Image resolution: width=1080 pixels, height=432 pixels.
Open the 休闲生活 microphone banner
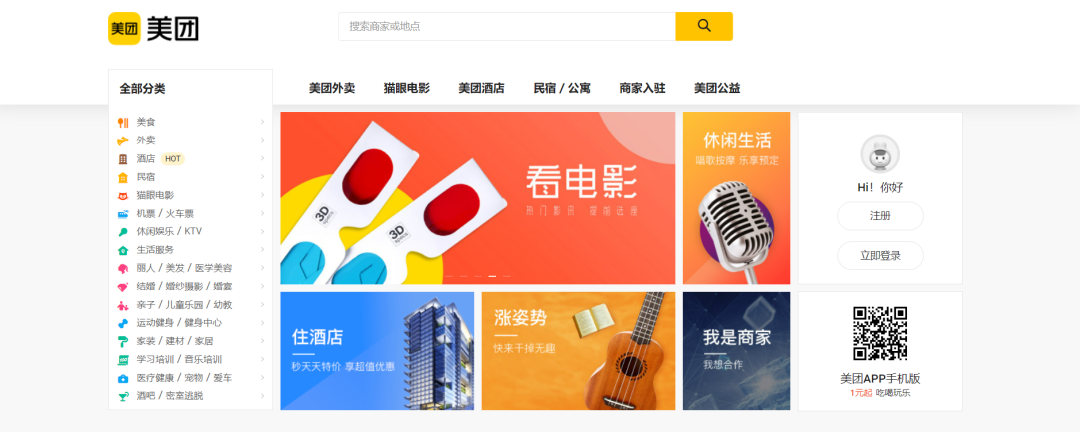pos(736,198)
